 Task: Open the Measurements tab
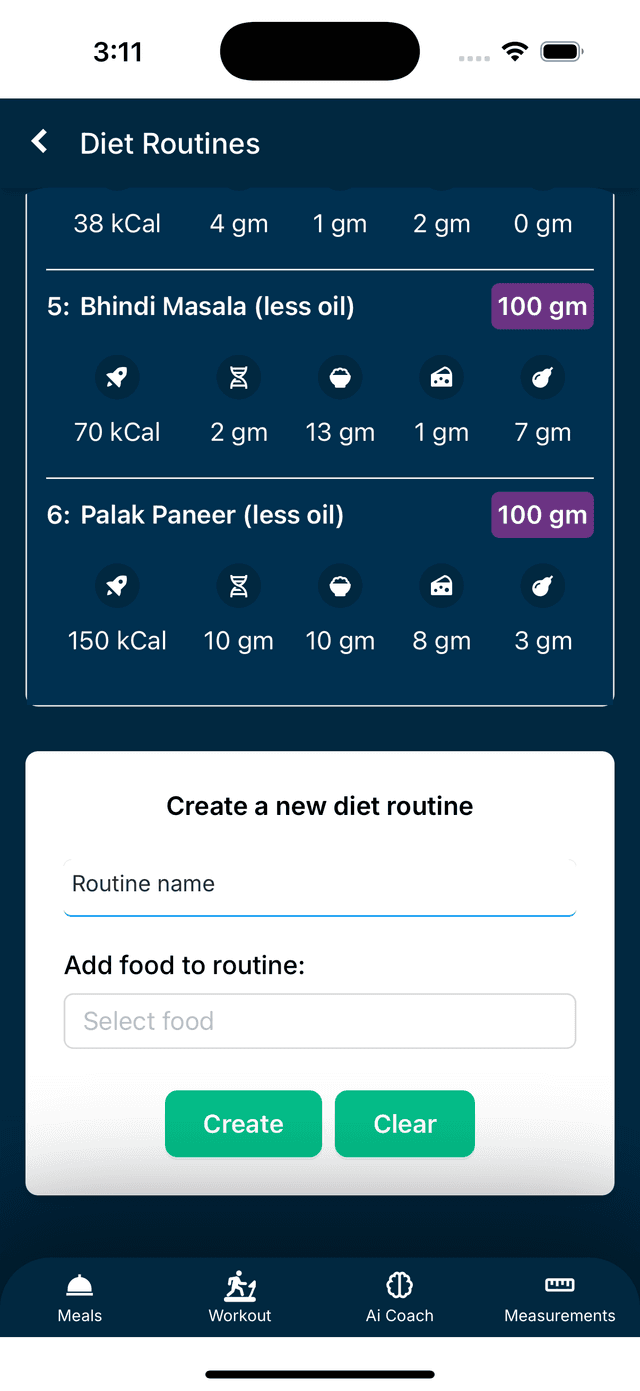pyautogui.click(x=559, y=1298)
